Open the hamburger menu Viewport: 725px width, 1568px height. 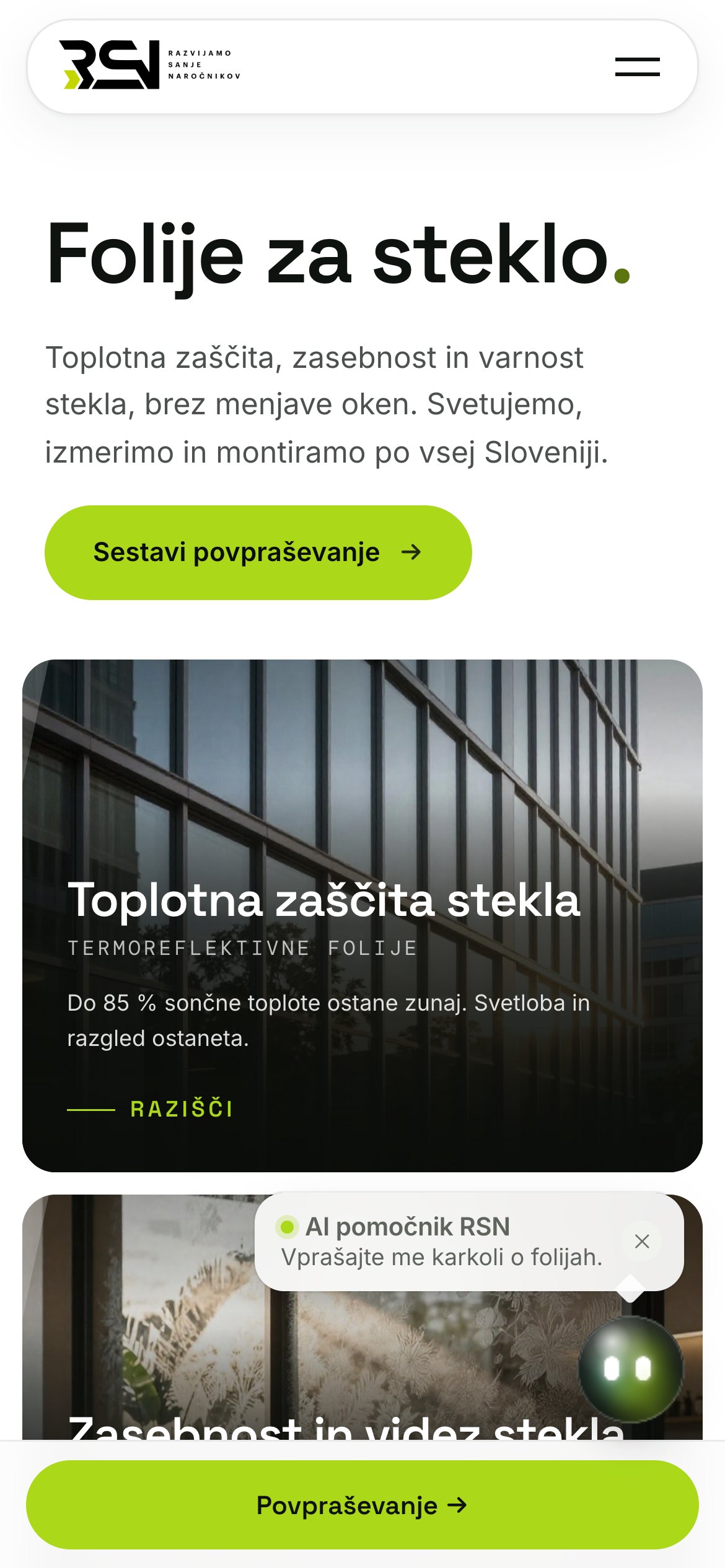637,67
